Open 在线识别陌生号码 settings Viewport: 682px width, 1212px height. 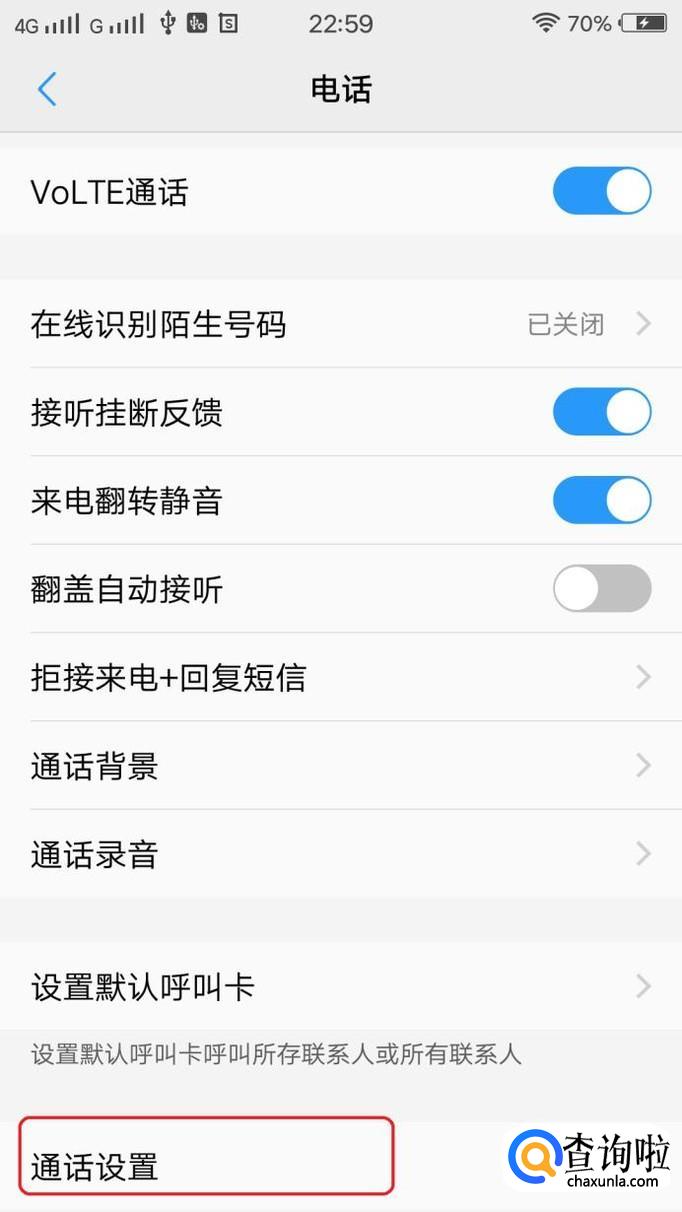tap(340, 324)
